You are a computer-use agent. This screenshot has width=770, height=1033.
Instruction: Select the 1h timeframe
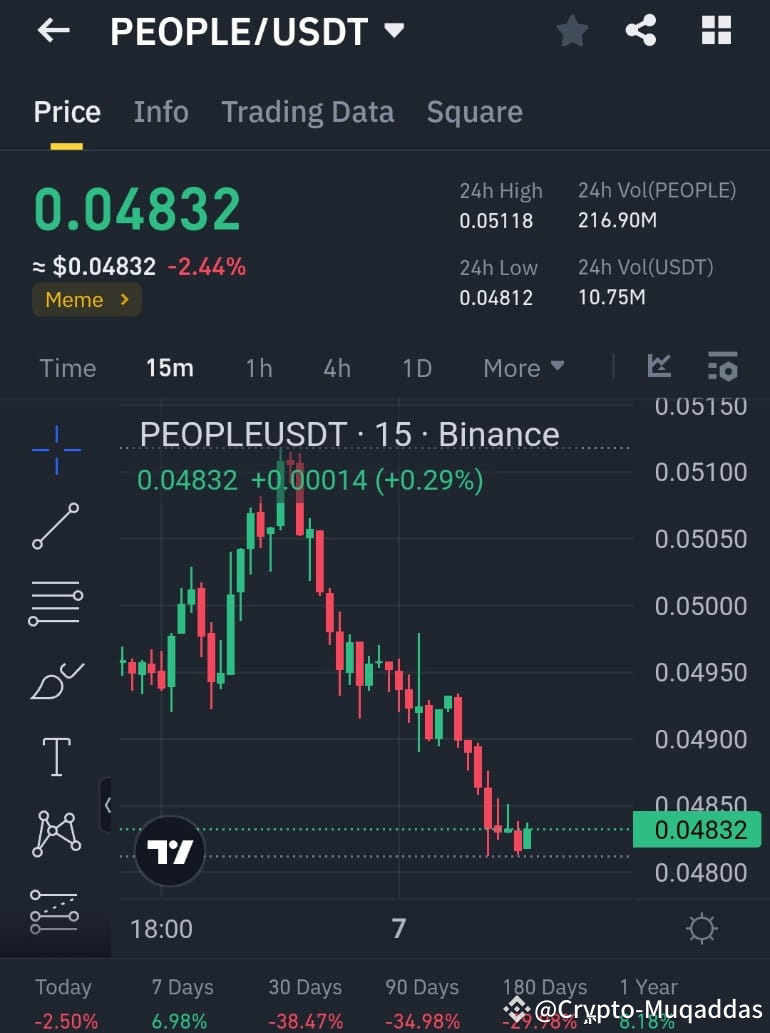click(x=258, y=368)
